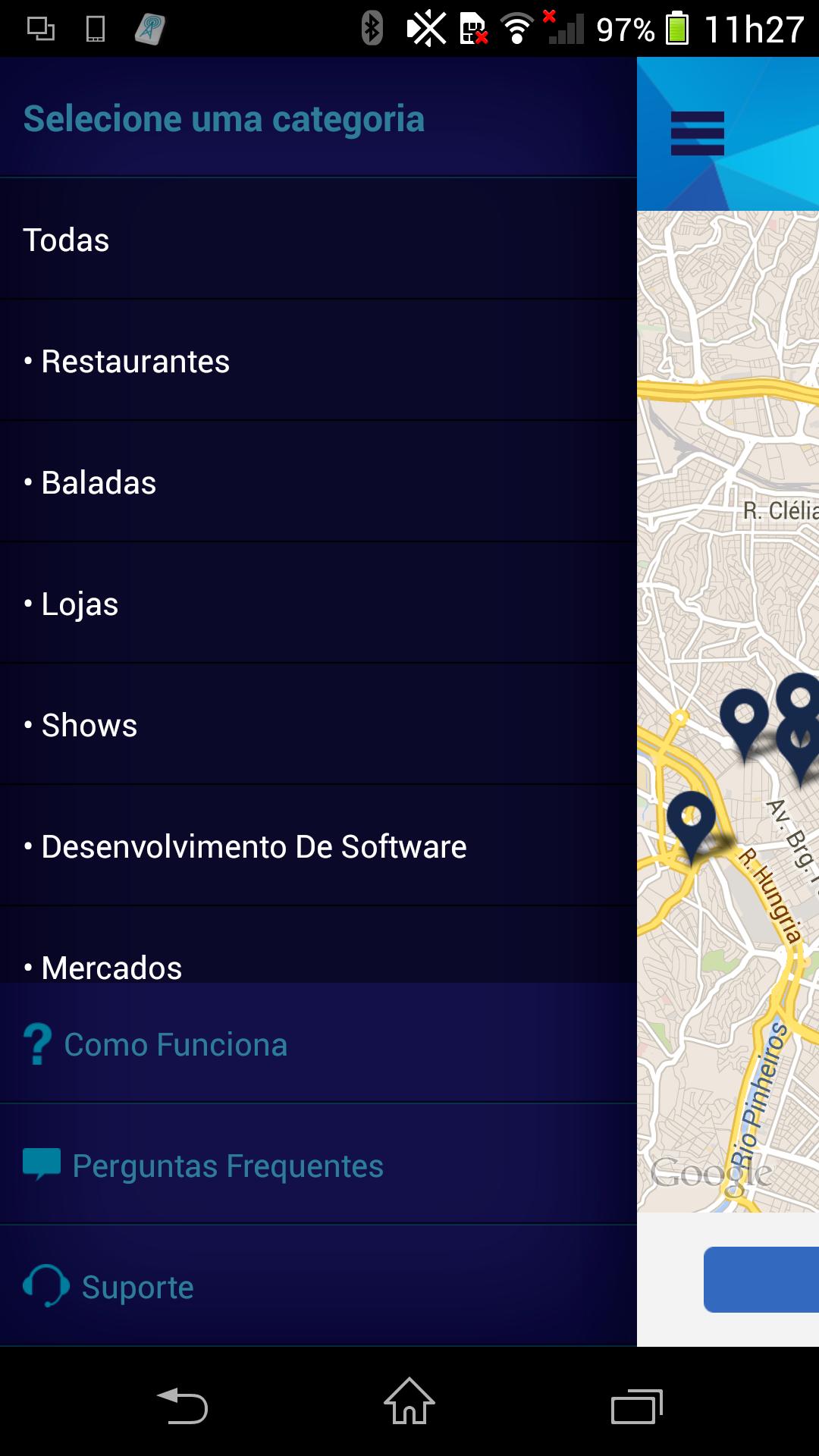Image resolution: width=819 pixels, height=1456 pixels.
Task: Go back using the system back button
Action: coord(182,1405)
